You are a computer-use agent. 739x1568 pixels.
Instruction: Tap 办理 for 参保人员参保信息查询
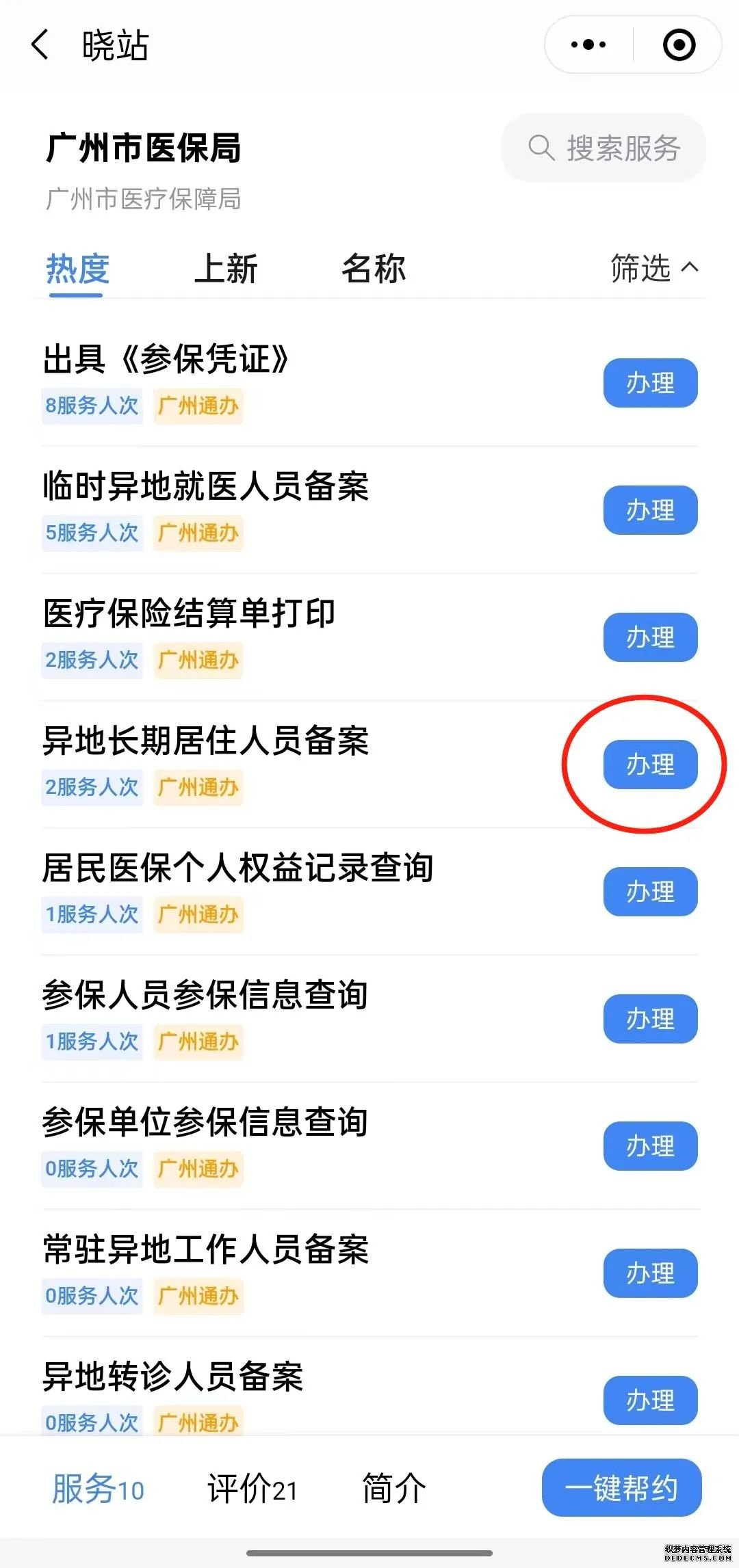(650, 1019)
